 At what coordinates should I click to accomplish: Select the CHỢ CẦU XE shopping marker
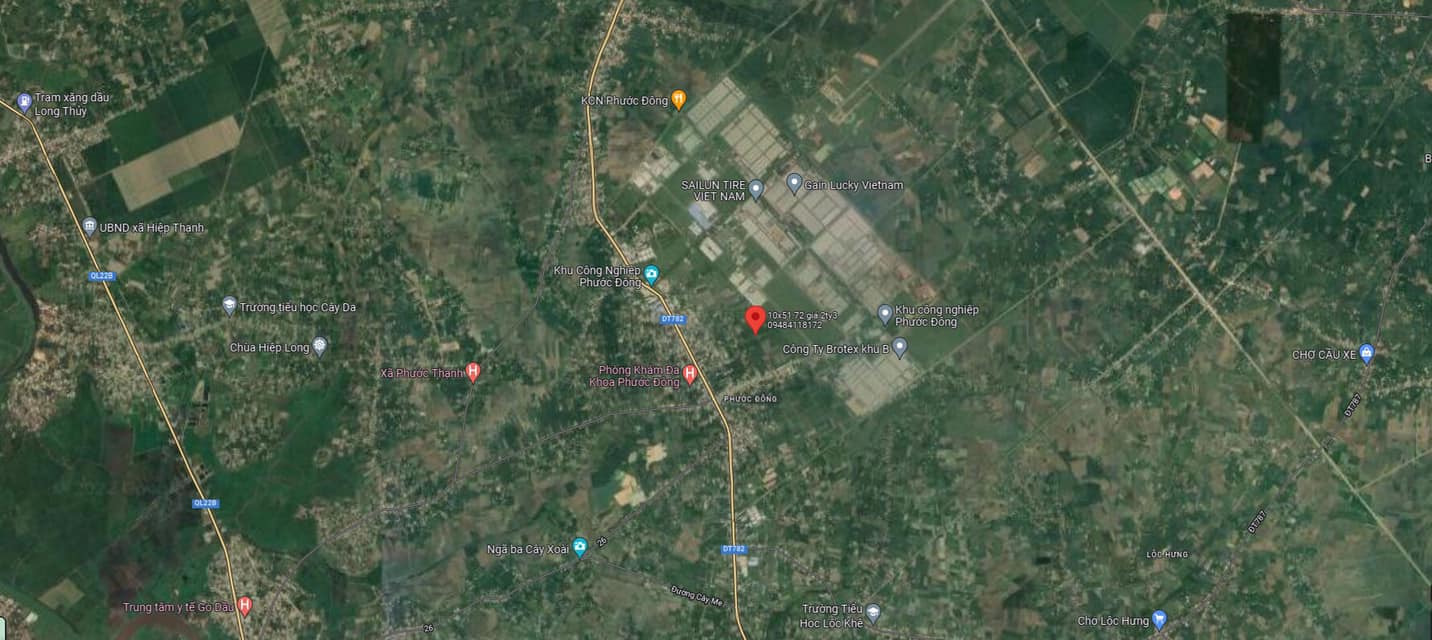pyautogui.click(x=1367, y=353)
